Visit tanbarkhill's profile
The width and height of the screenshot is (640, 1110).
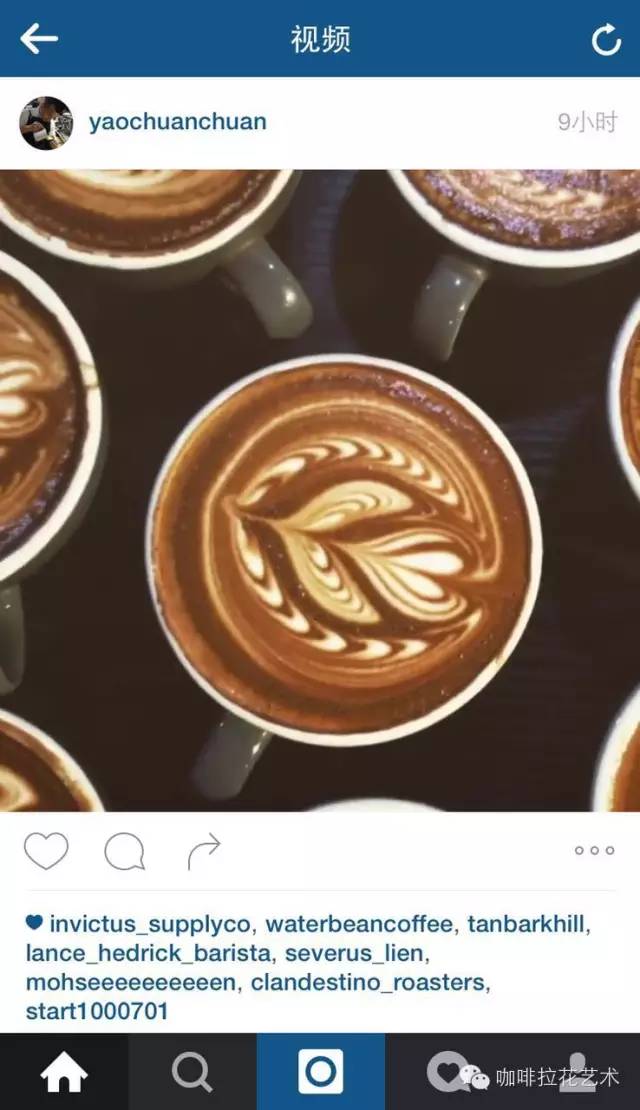526,924
